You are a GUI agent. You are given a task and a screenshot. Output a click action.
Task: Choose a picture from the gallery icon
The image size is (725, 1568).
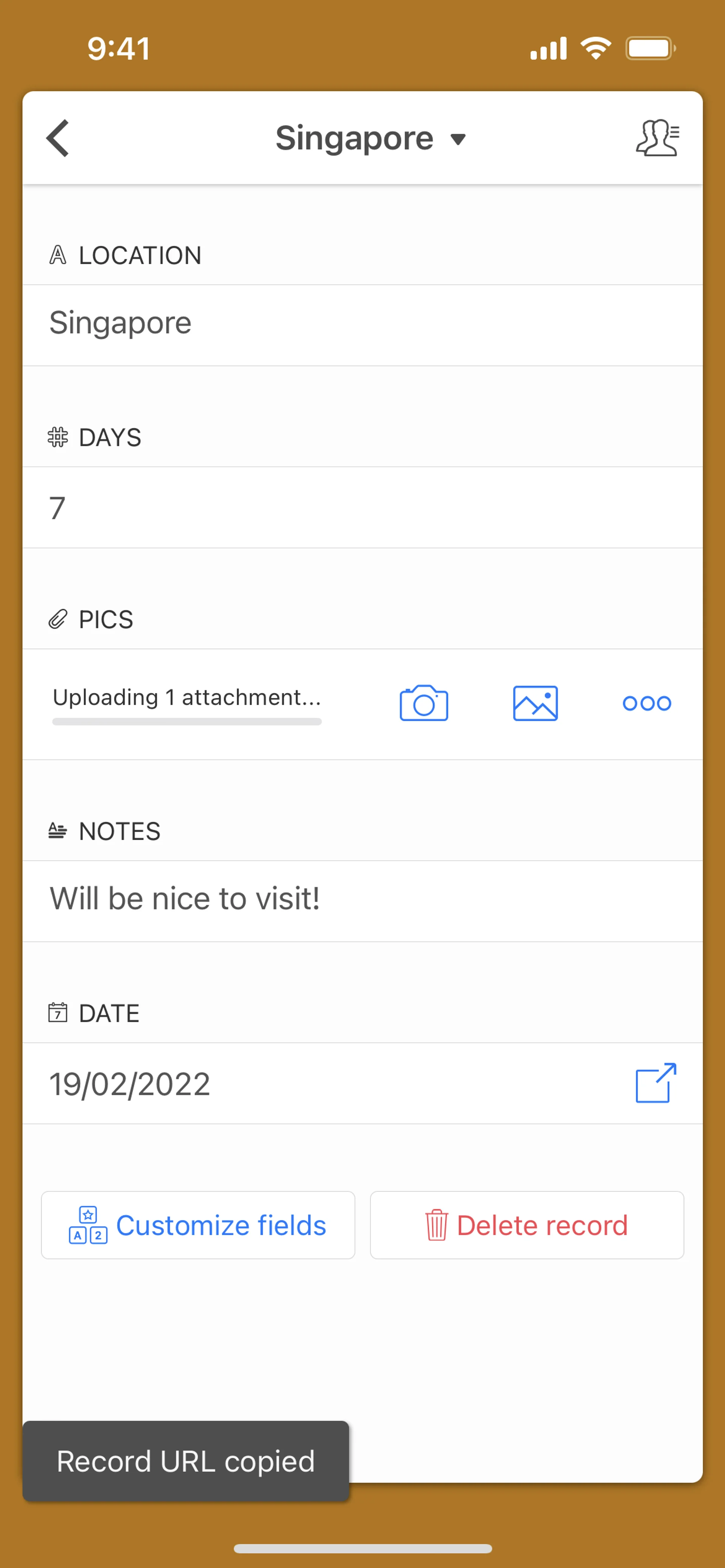click(535, 703)
